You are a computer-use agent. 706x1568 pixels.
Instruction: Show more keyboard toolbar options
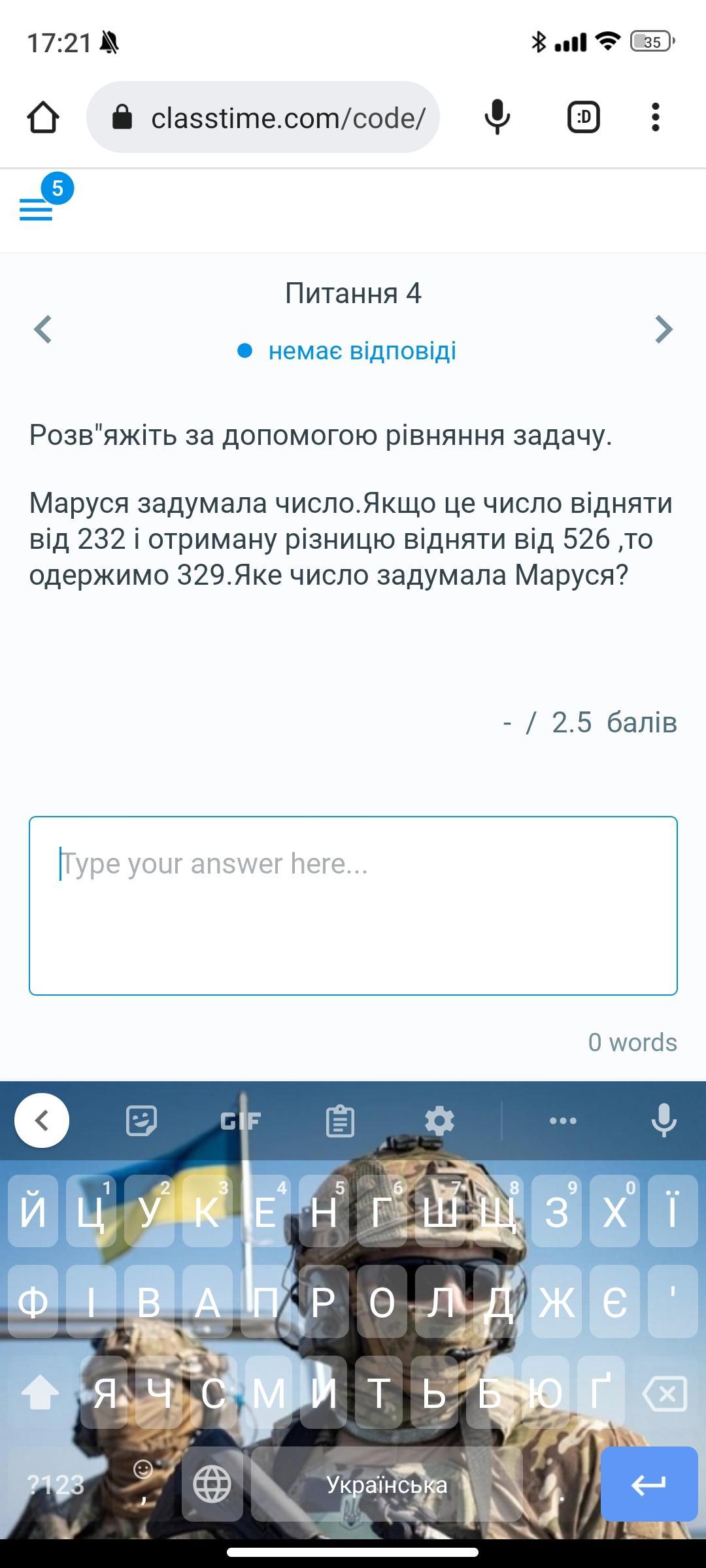click(x=563, y=1120)
